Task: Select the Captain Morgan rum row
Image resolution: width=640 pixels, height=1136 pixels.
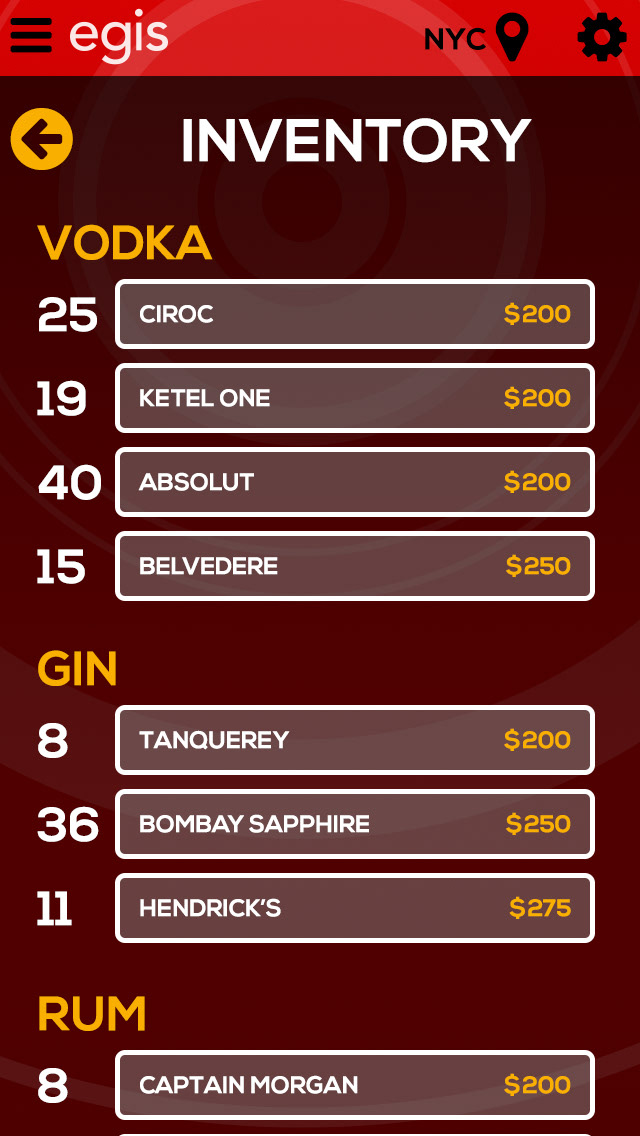Action: pyautogui.click(x=355, y=1085)
